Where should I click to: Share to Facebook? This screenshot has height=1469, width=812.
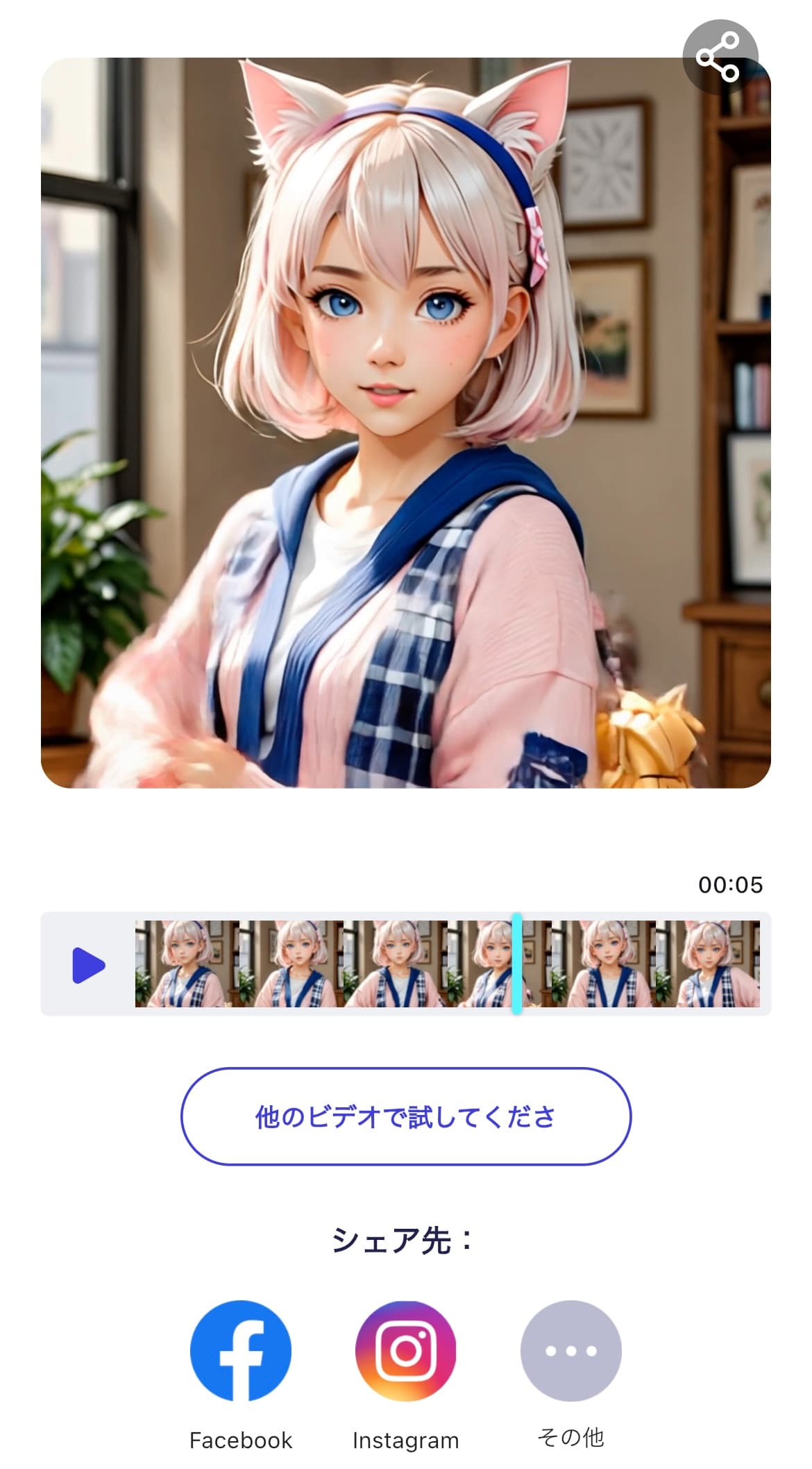pos(241,1351)
